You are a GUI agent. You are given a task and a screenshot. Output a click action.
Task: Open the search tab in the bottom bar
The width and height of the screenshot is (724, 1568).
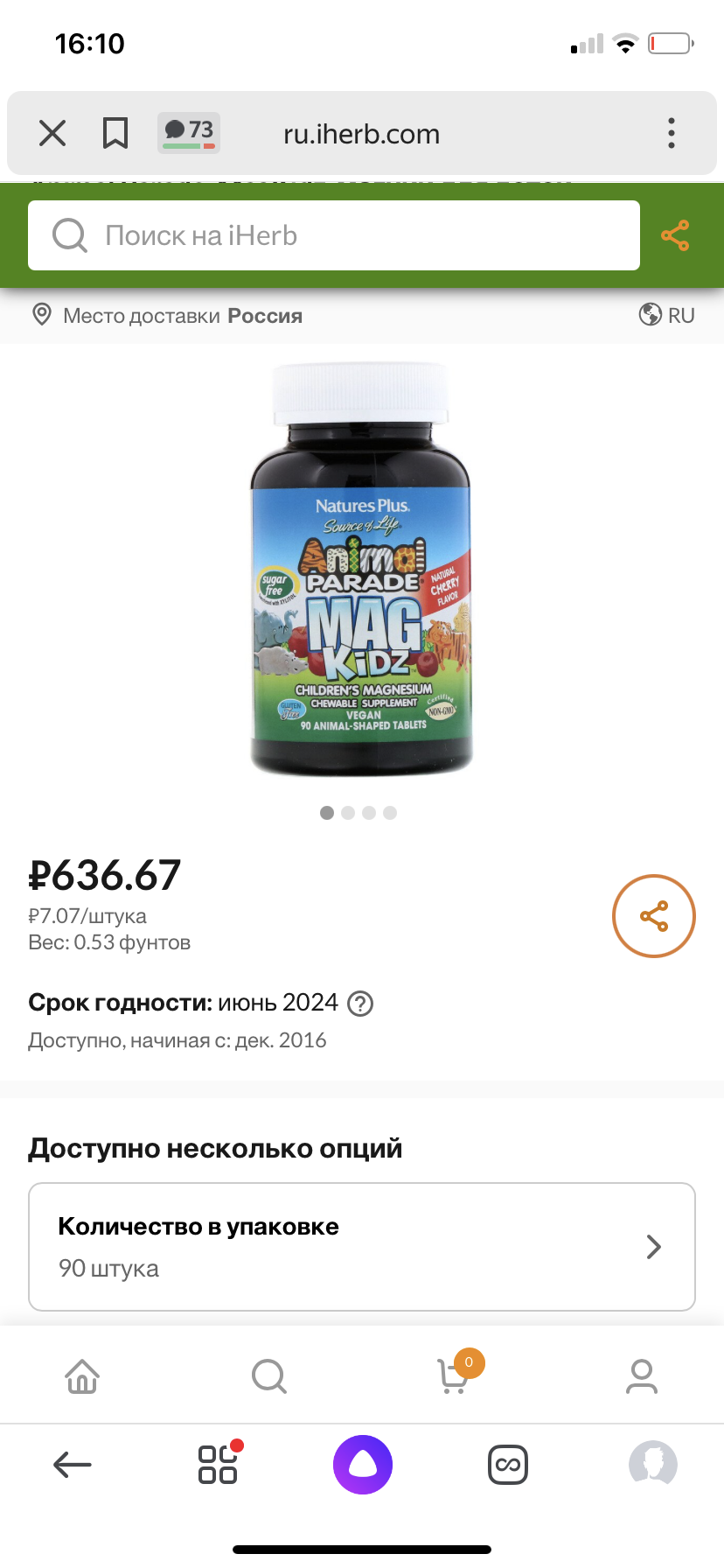coord(269,1376)
